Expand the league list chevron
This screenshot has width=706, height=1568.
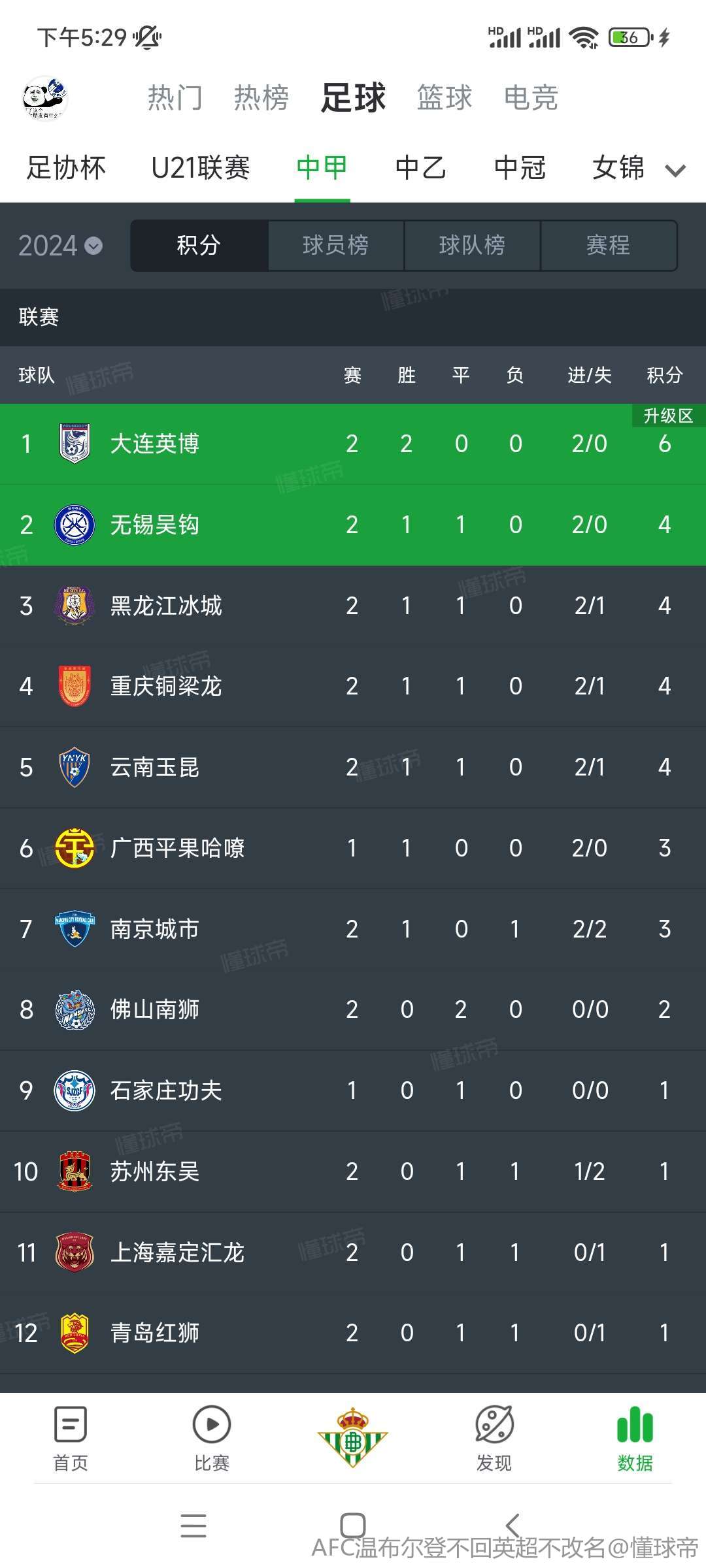click(x=675, y=171)
